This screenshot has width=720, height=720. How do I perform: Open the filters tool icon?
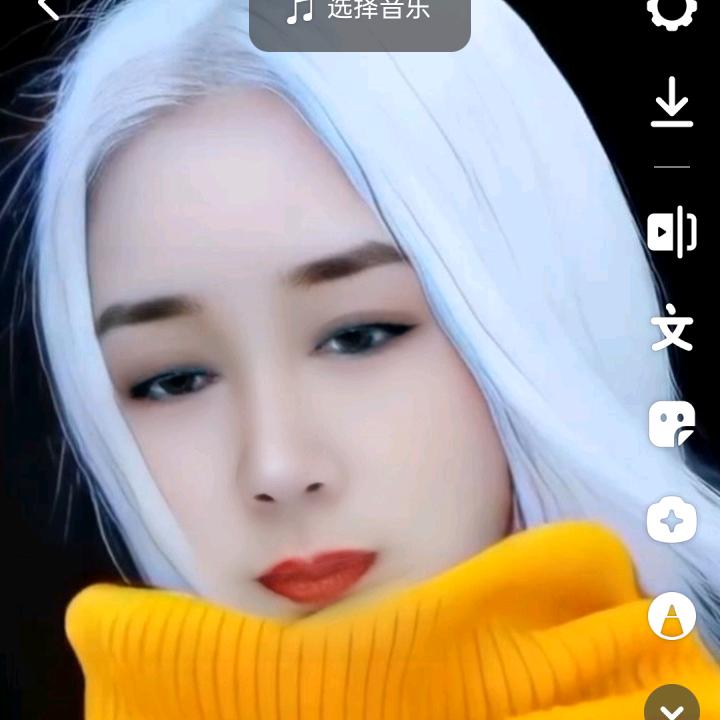pyautogui.click(x=671, y=616)
